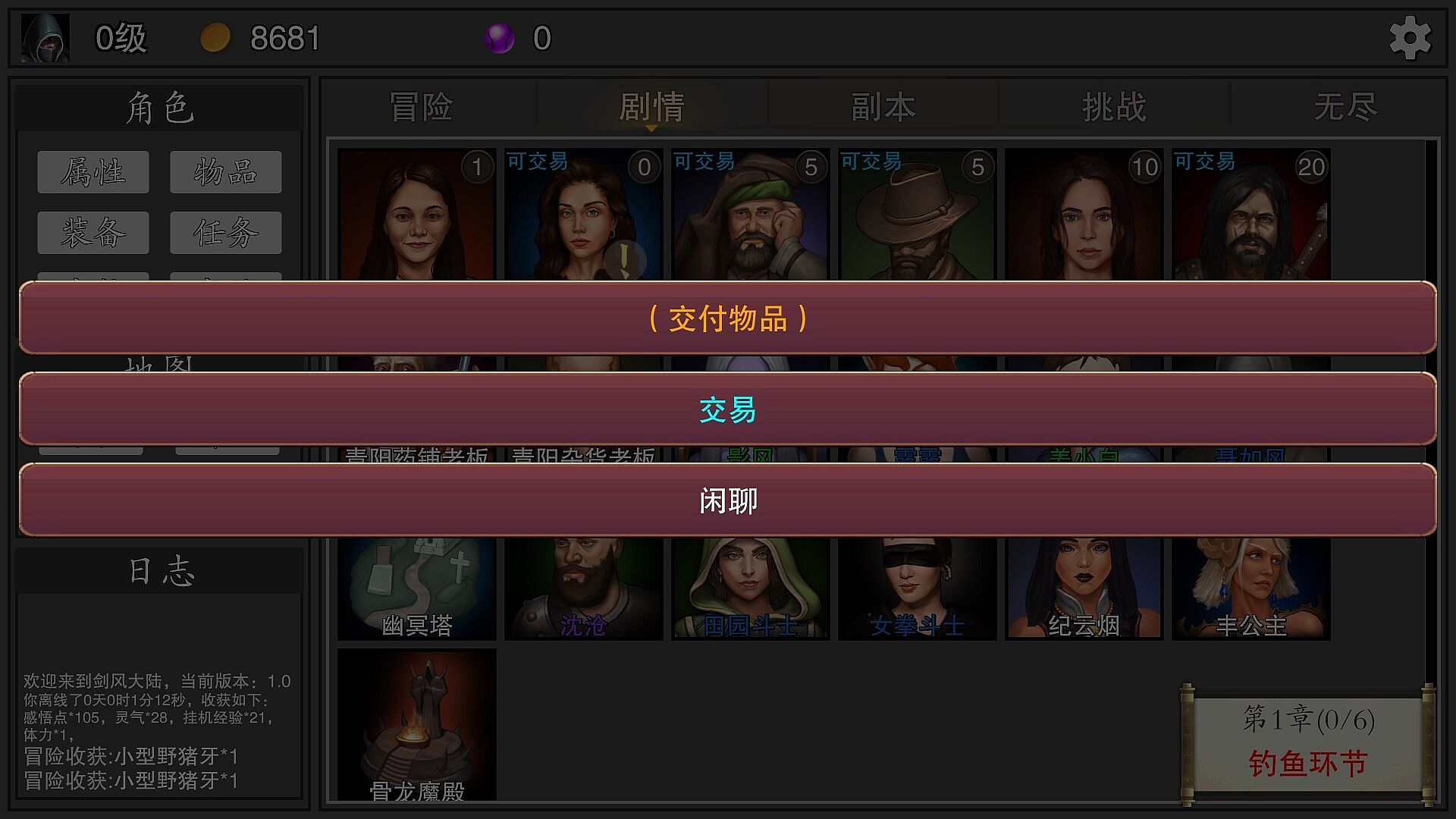
Task: Tap the player avatar portrait
Action: [45, 38]
